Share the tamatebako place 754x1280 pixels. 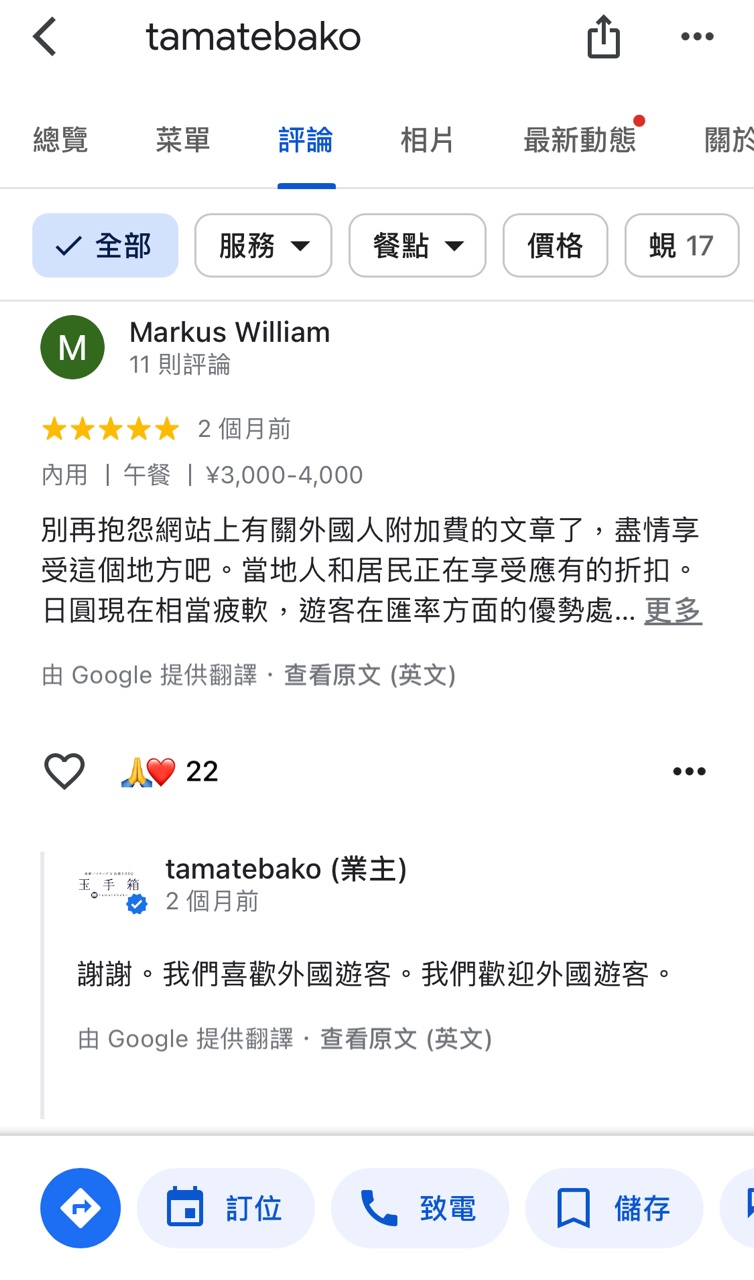[x=603, y=38]
